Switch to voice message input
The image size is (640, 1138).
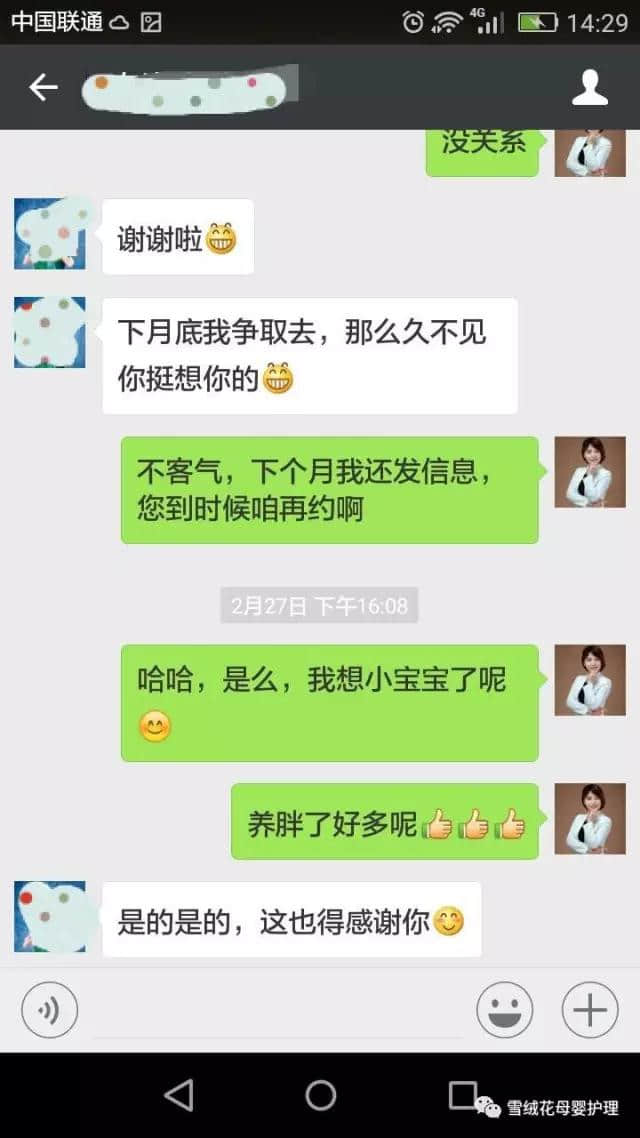pyautogui.click(x=48, y=1011)
